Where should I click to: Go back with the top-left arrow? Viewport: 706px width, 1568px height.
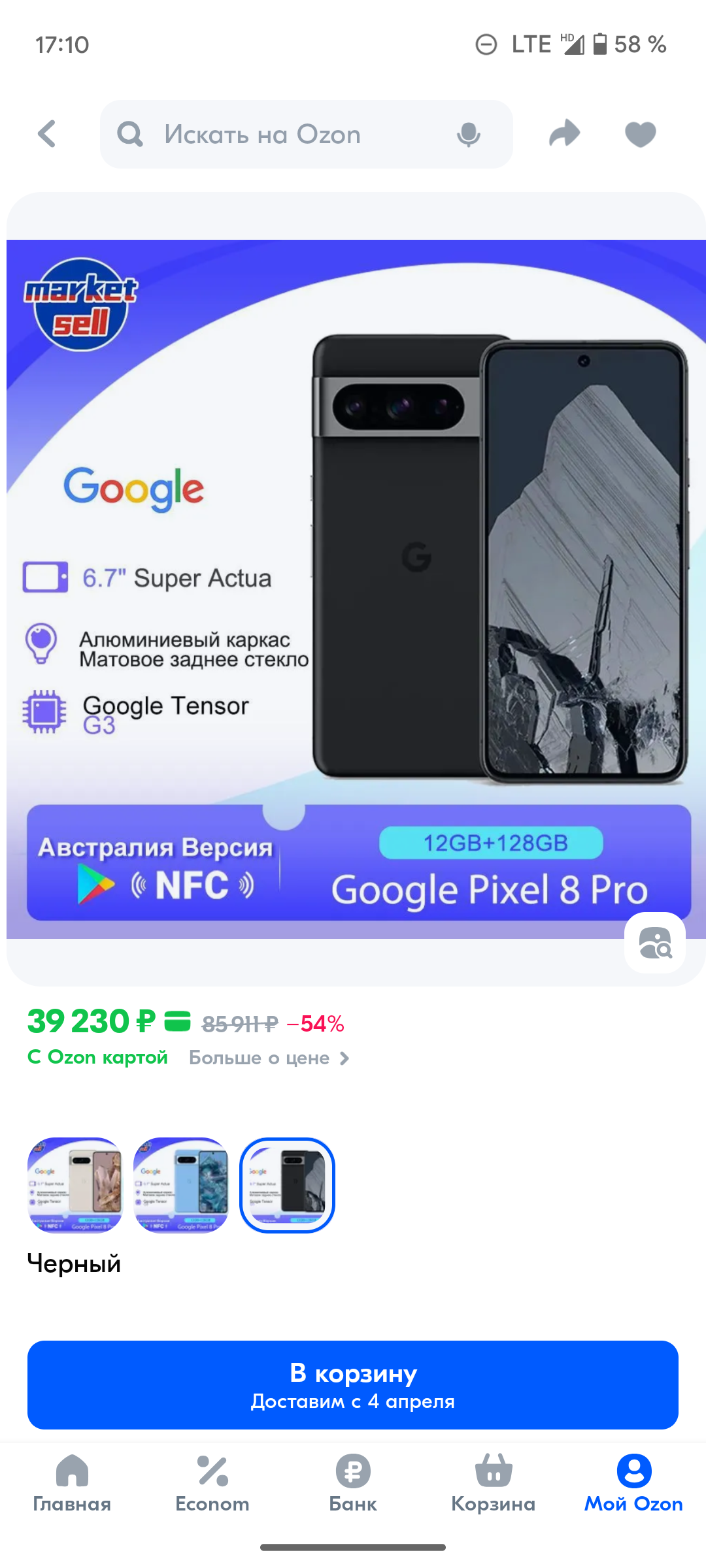[x=47, y=135]
